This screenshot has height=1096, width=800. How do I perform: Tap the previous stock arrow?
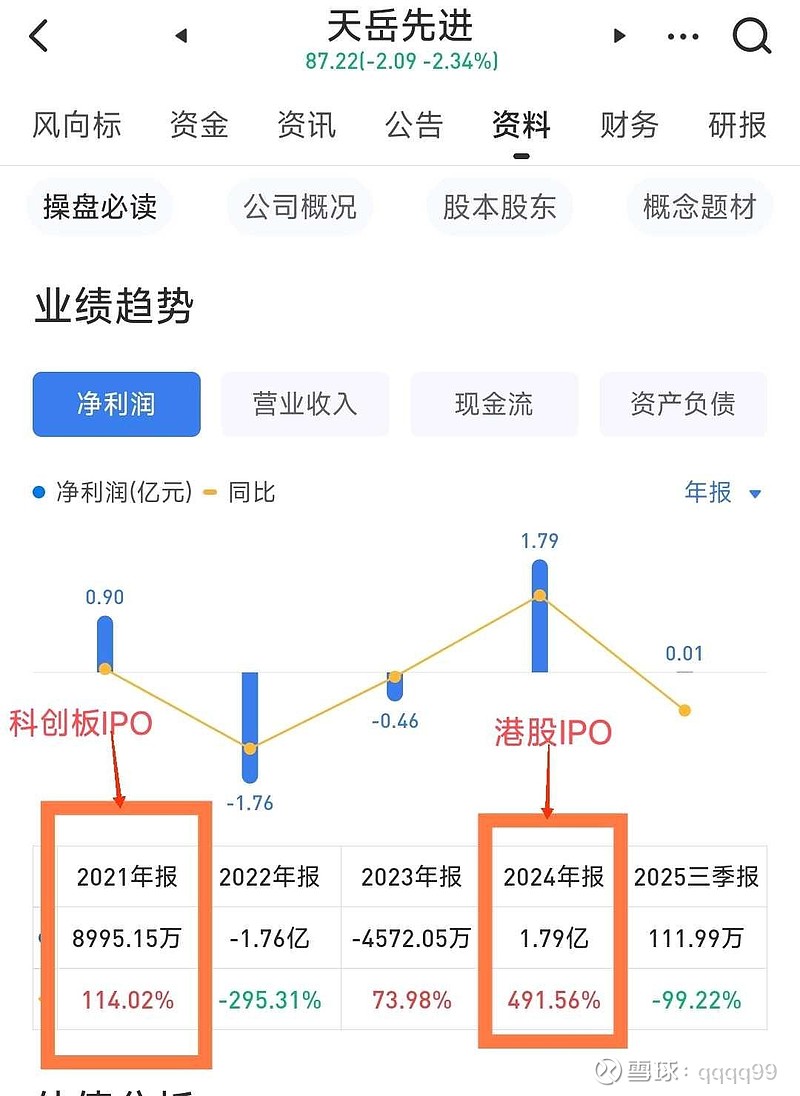[180, 34]
